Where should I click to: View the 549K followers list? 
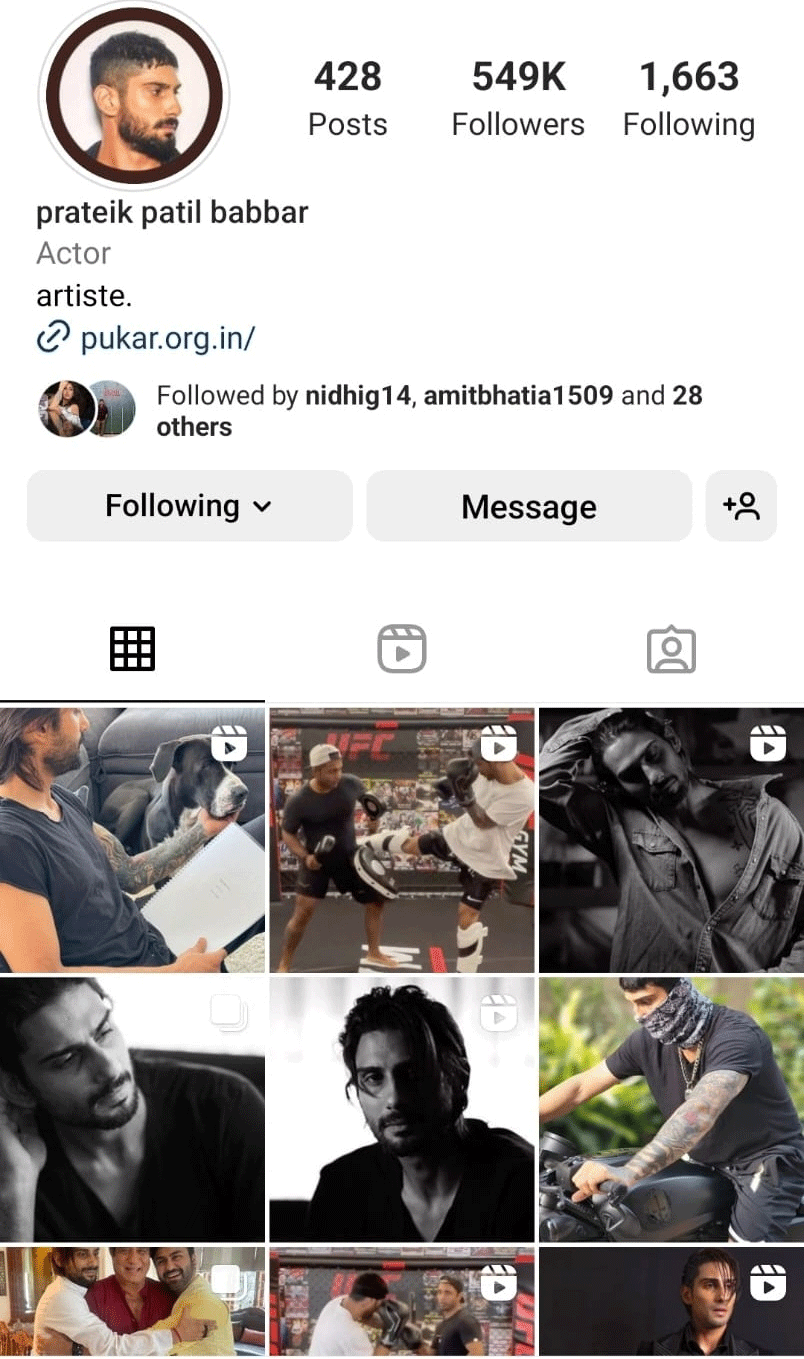click(518, 99)
